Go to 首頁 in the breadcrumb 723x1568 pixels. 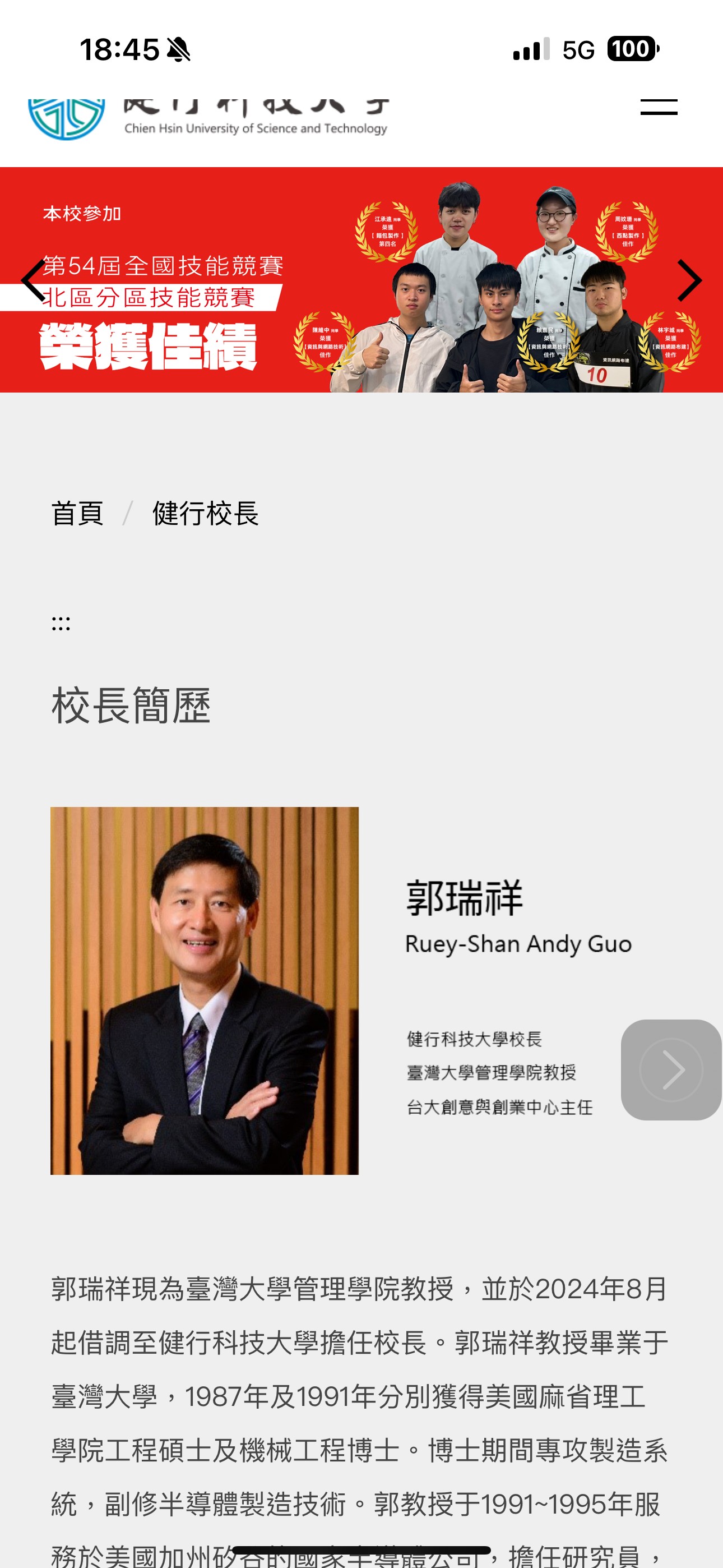[x=77, y=513]
